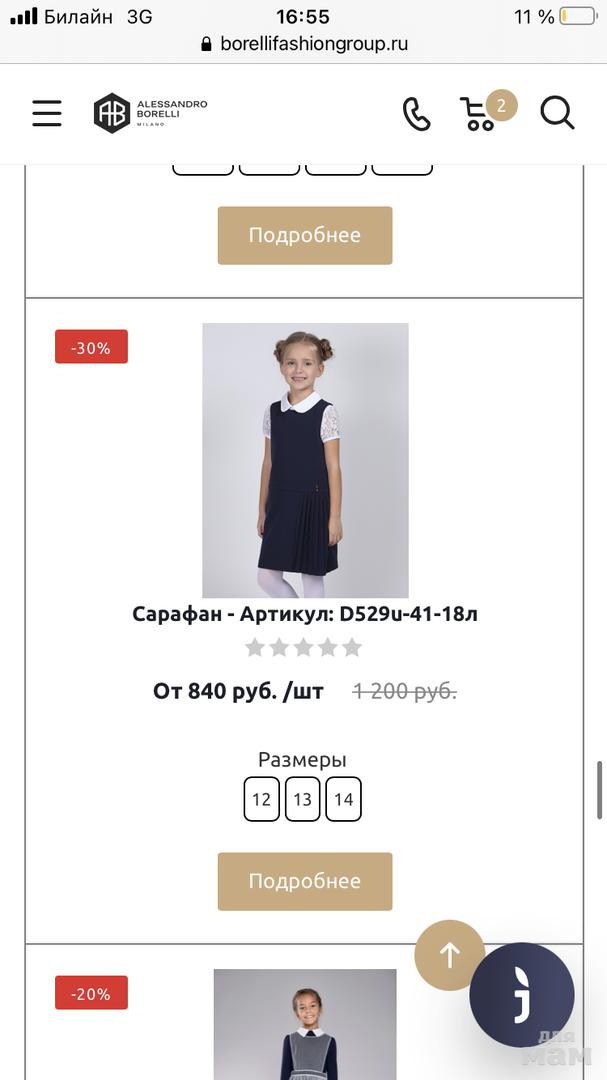Call the store via phone icon
Image resolution: width=607 pixels, height=1080 pixels.
[416, 114]
